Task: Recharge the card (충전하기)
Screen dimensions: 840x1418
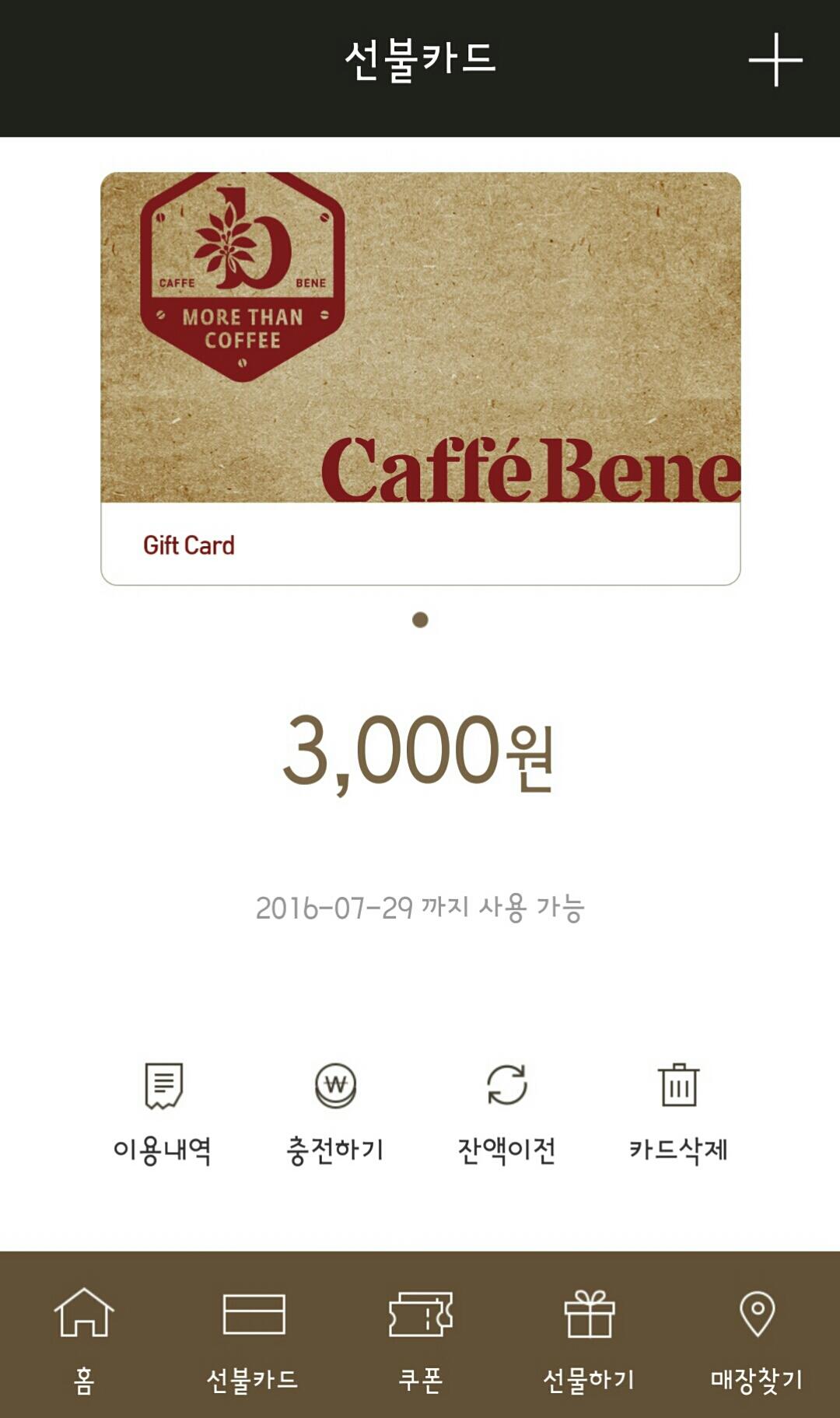Action: pyautogui.click(x=335, y=1112)
